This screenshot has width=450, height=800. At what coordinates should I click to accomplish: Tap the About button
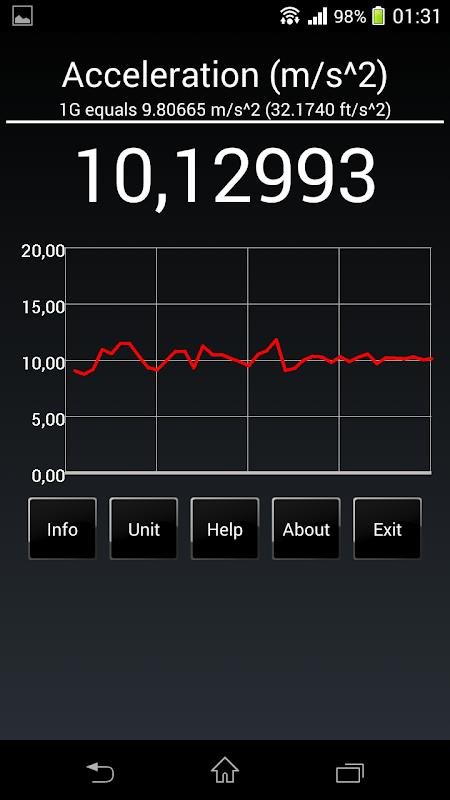click(x=306, y=529)
